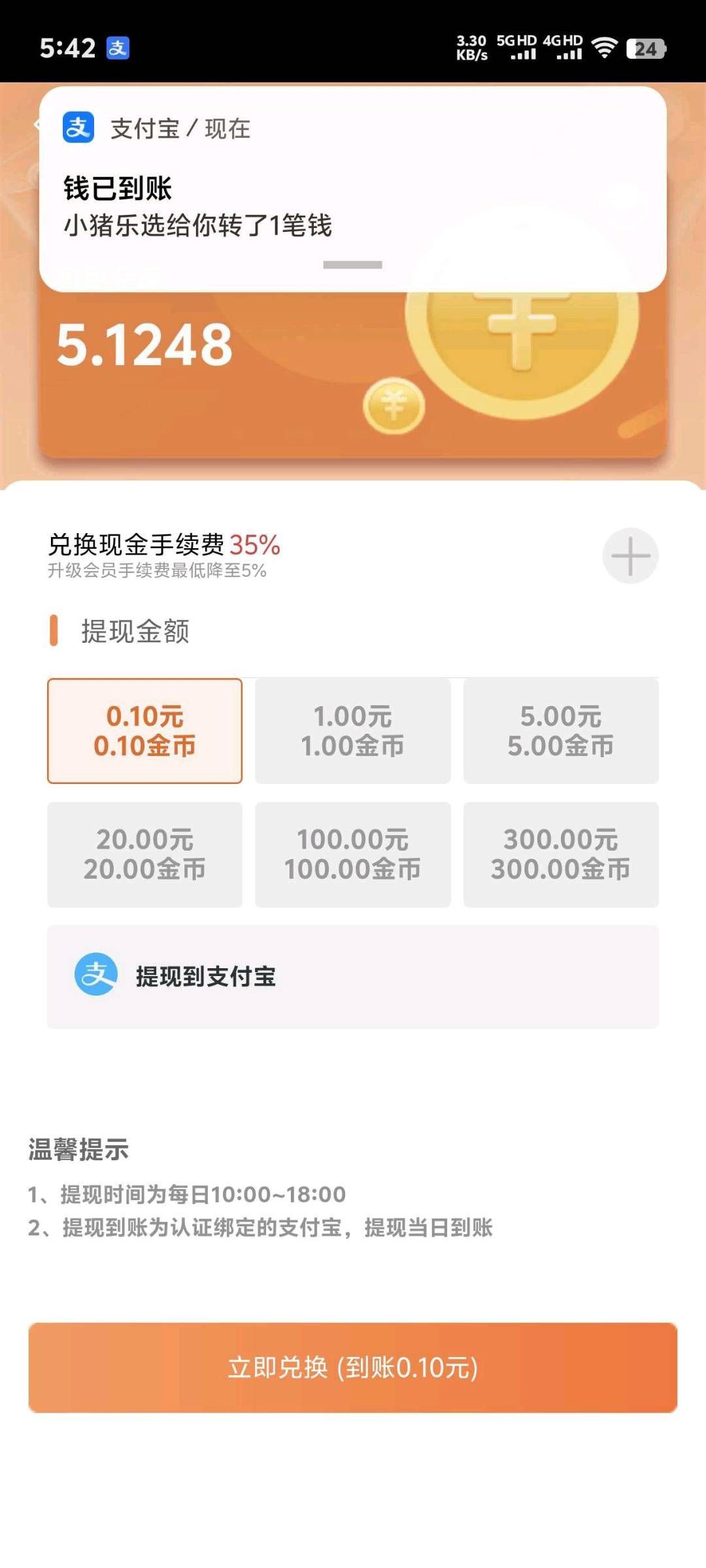Select the 1.00元 withdrawal amount

click(x=352, y=730)
